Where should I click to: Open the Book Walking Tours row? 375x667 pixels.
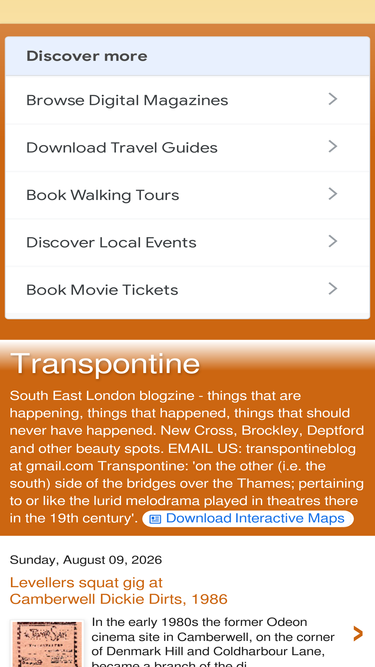tap(187, 195)
